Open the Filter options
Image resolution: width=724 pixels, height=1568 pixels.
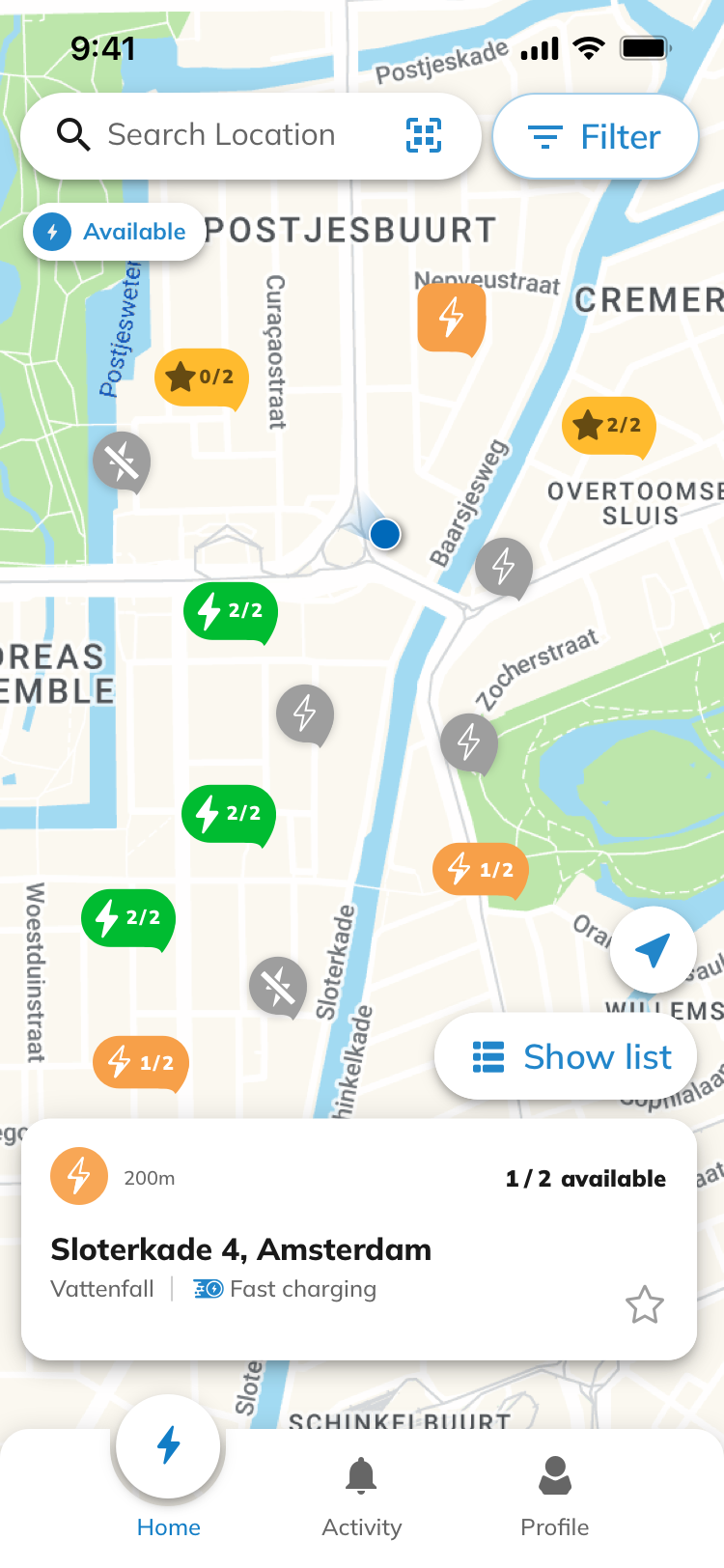[x=596, y=137]
